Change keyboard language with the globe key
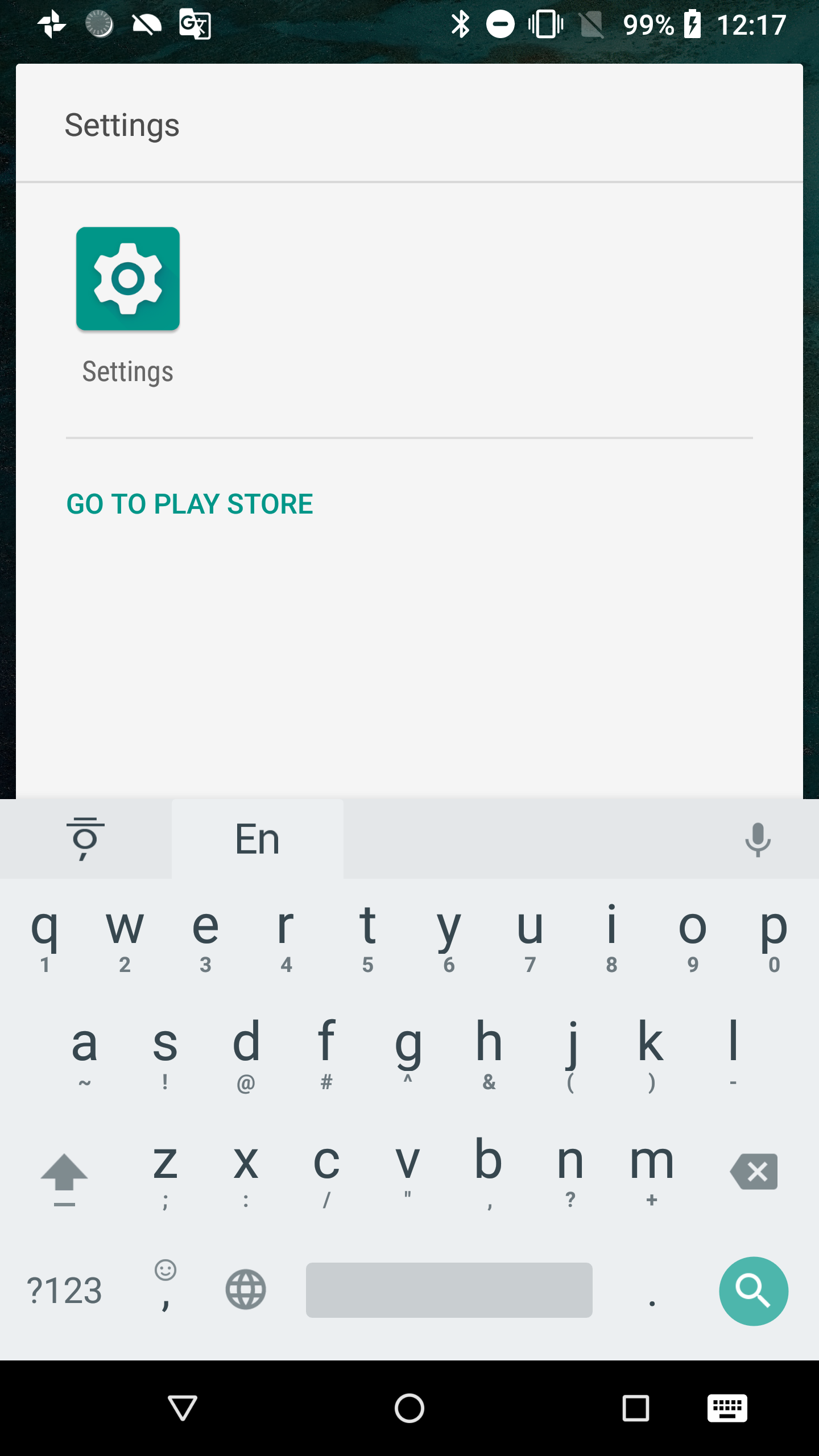 (x=246, y=1289)
